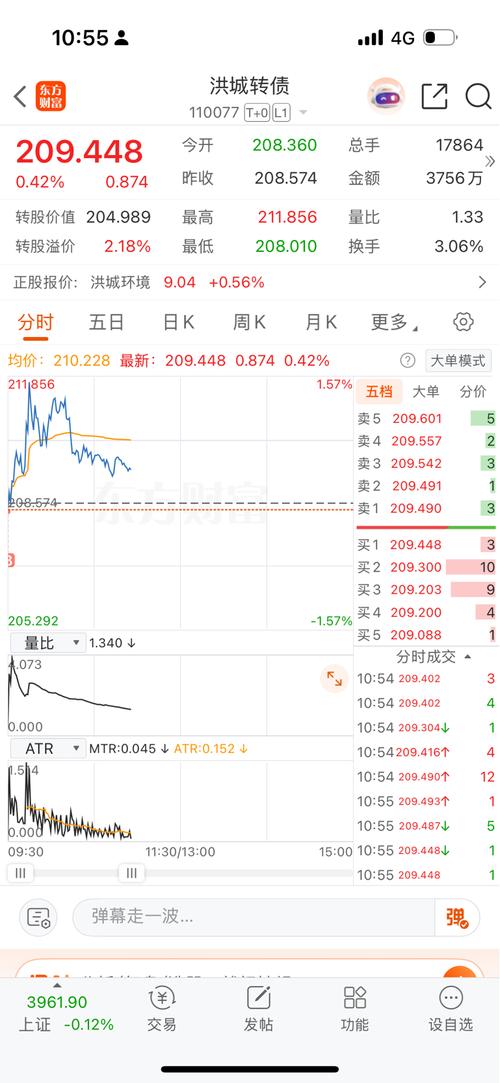500x1083 pixels.
Task: Expand chart to full screen
Action: click(x=334, y=679)
